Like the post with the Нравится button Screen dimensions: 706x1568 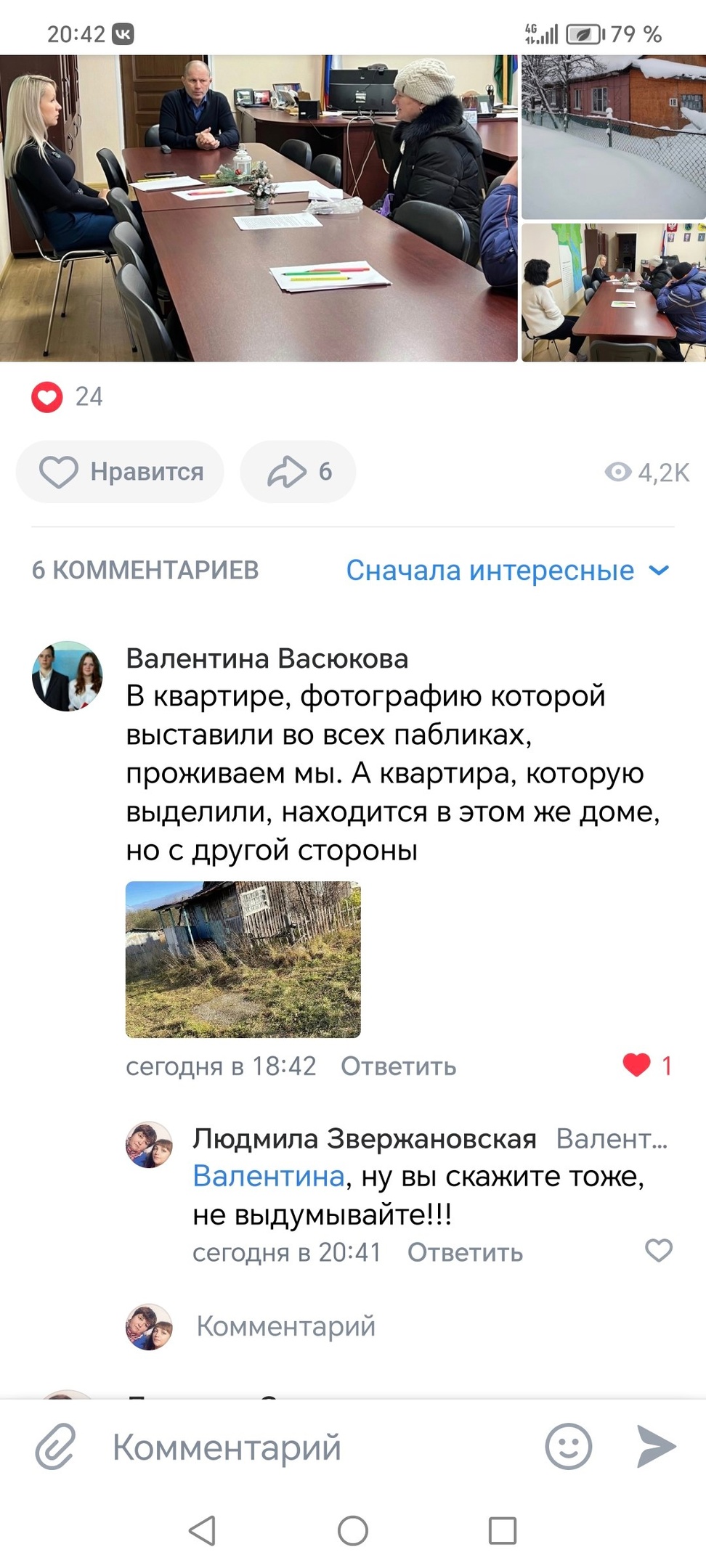click(121, 472)
